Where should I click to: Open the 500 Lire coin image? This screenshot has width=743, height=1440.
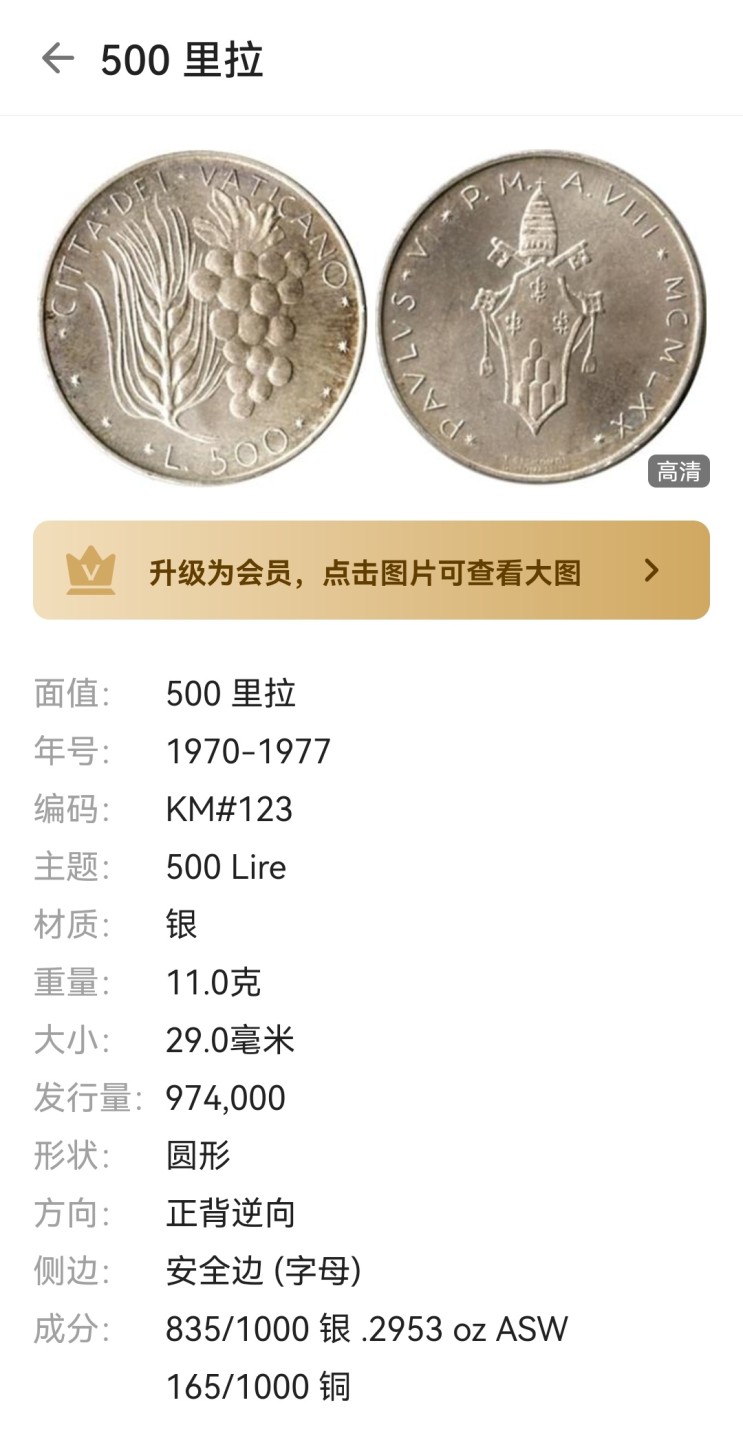point(371,316)
